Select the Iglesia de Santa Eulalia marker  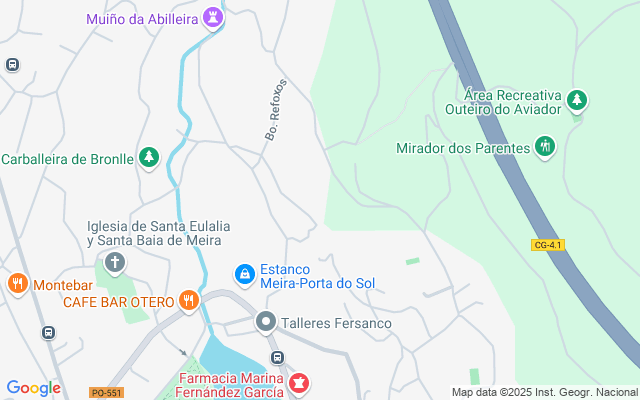[x=115, y=264]
